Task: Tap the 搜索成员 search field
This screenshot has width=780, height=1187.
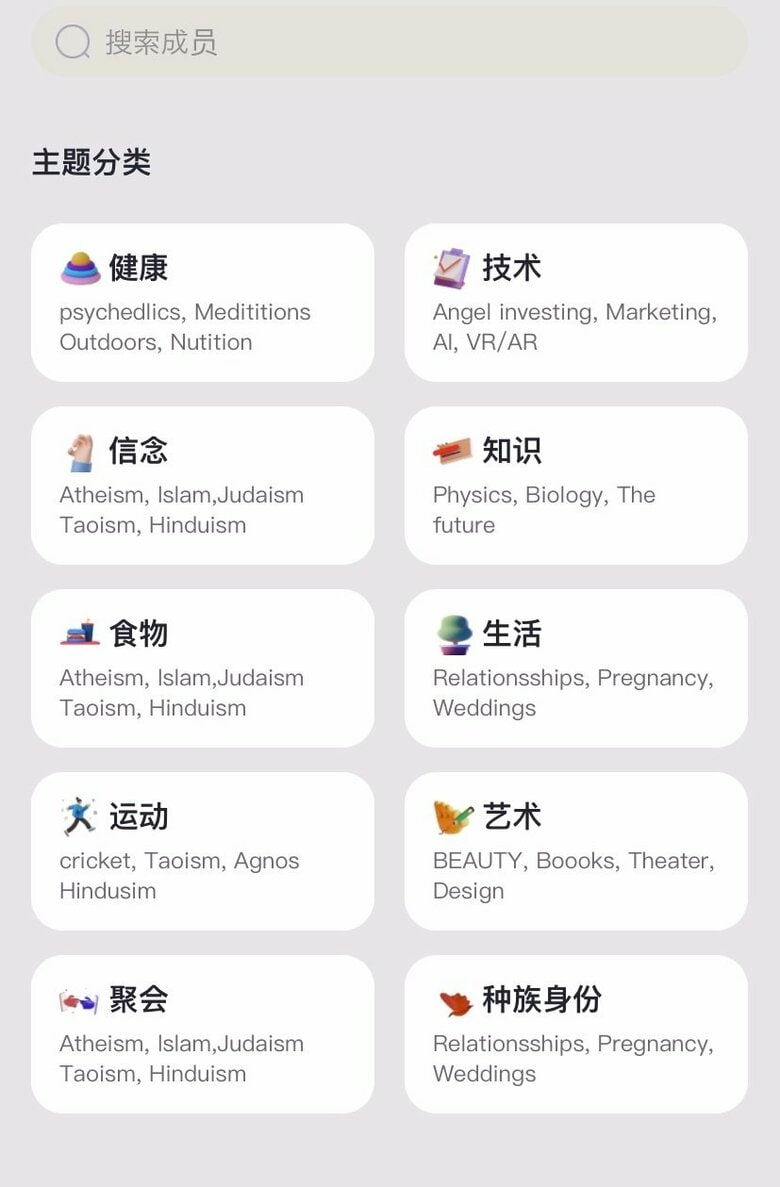Action: [390, 42]
